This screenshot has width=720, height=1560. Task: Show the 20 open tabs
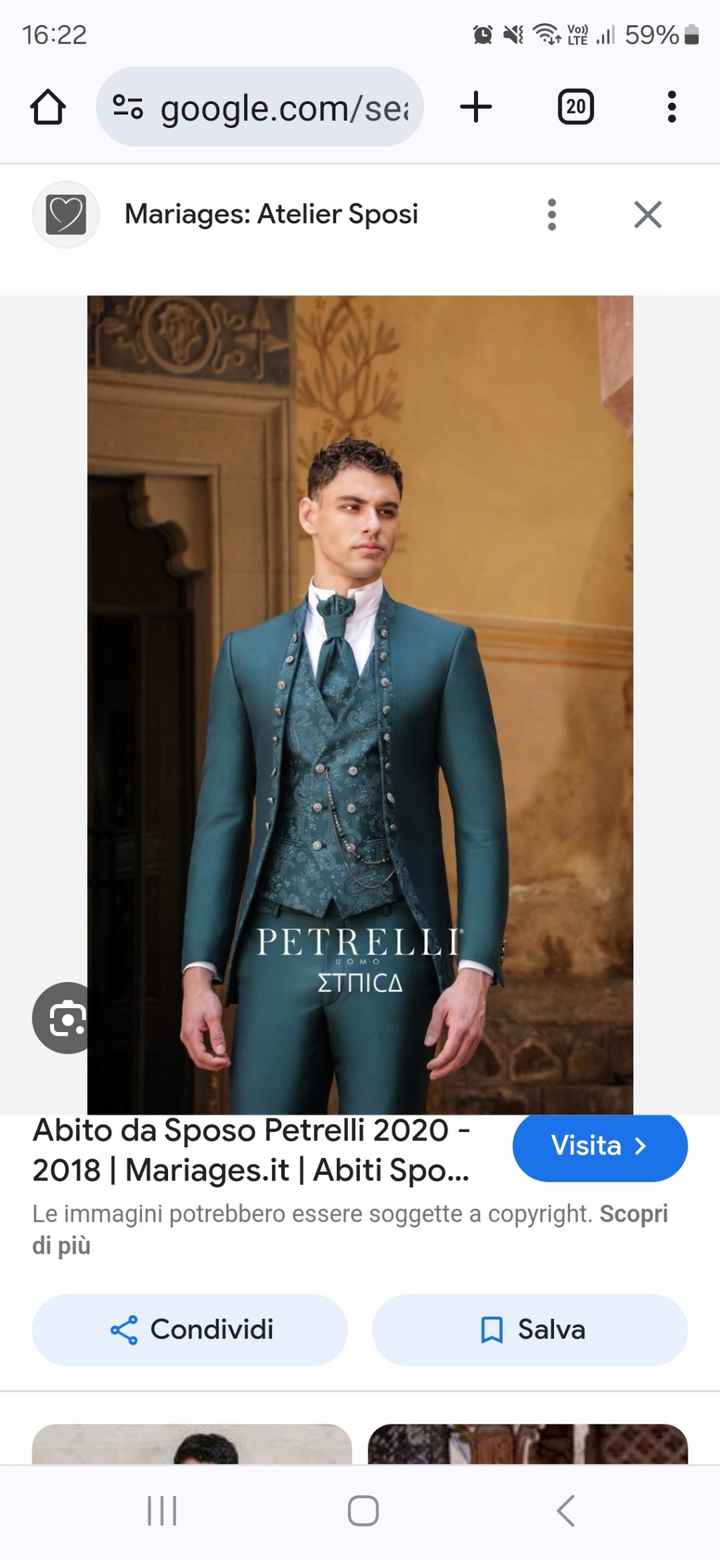click(x=575, y=107)
